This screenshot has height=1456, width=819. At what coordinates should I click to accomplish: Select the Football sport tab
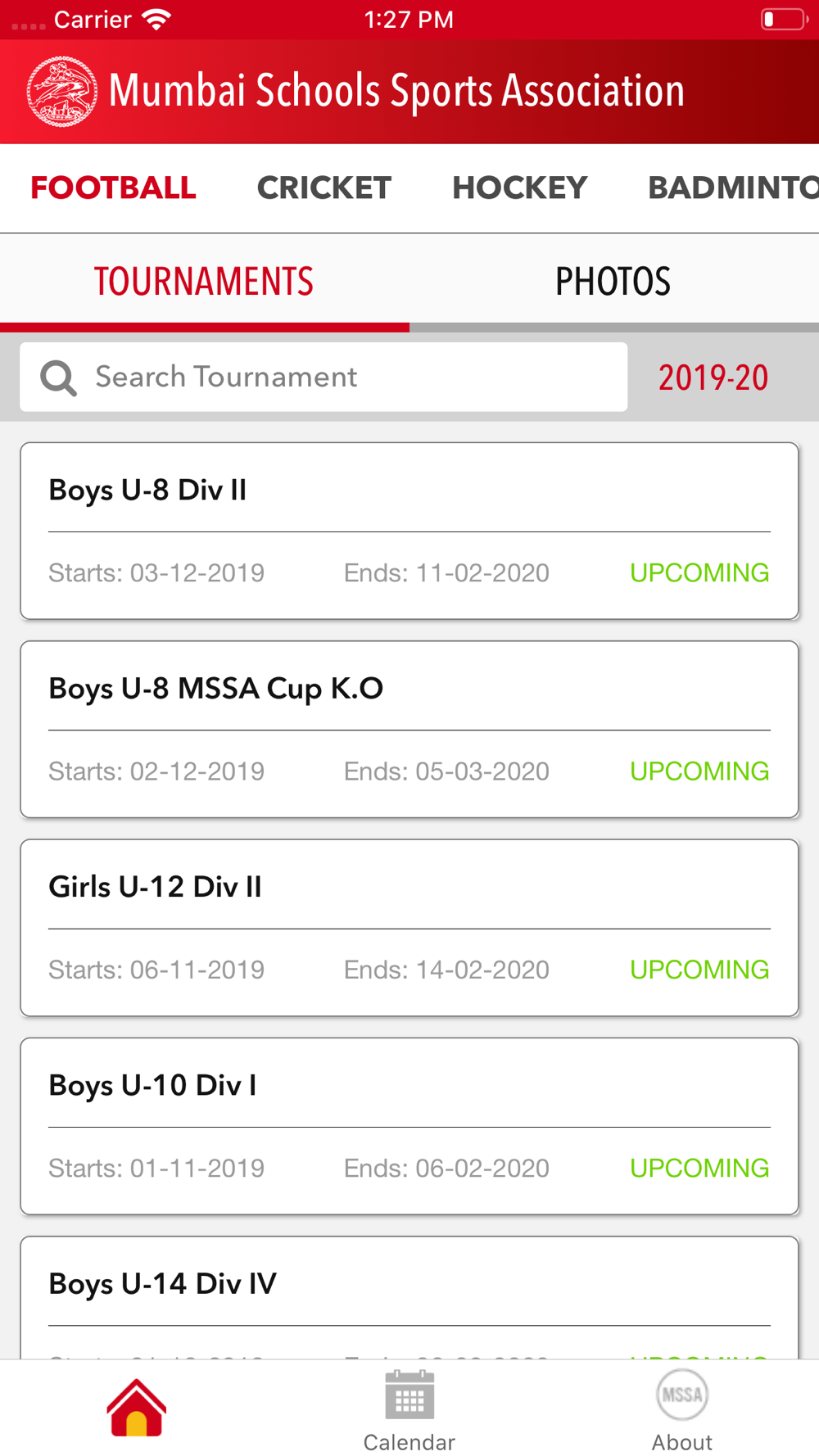click(113, 188)
